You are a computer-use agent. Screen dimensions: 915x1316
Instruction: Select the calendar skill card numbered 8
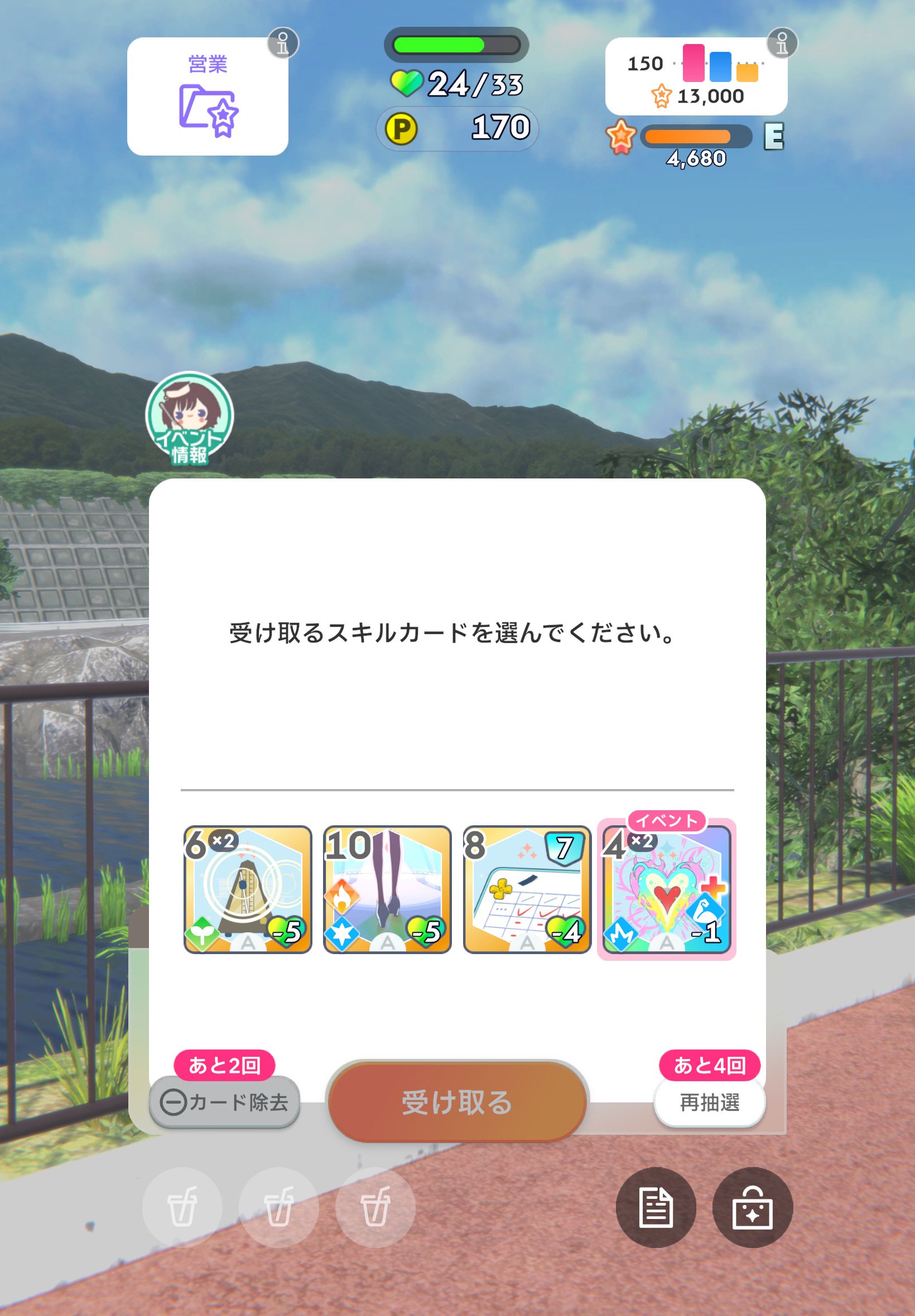click(526, 889)
